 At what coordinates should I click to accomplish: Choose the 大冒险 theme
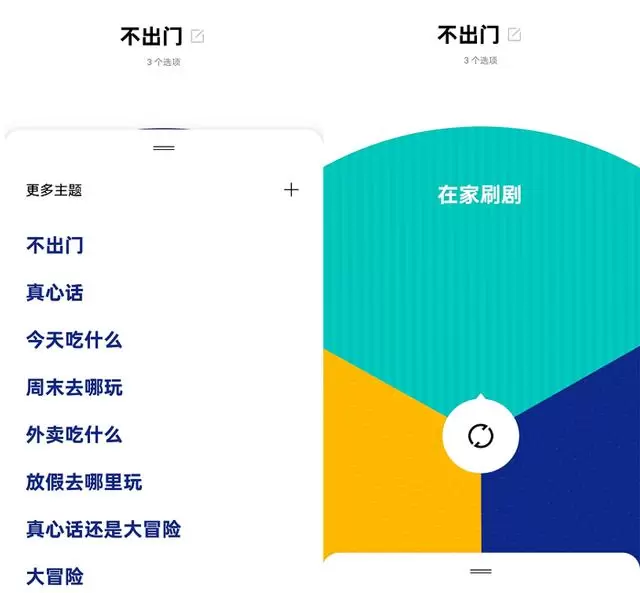tap(55, 577)
